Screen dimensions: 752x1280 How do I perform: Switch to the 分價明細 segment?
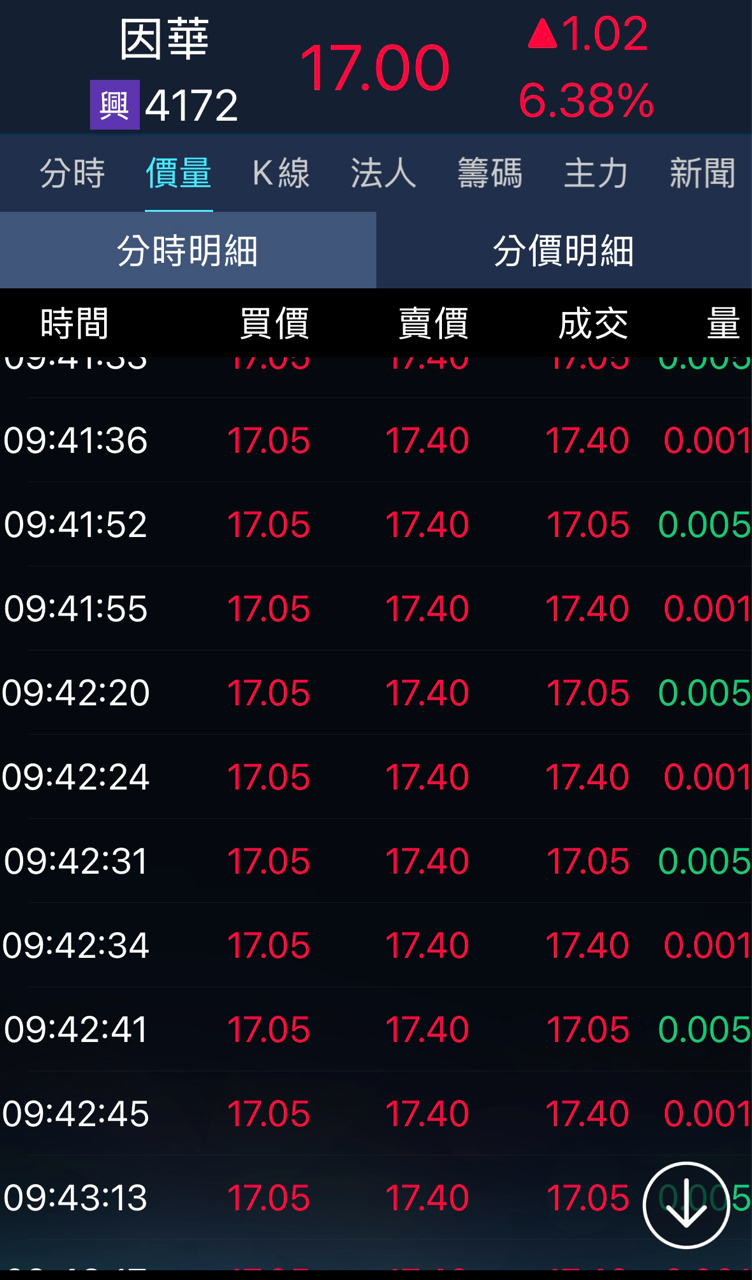point(564,251)
